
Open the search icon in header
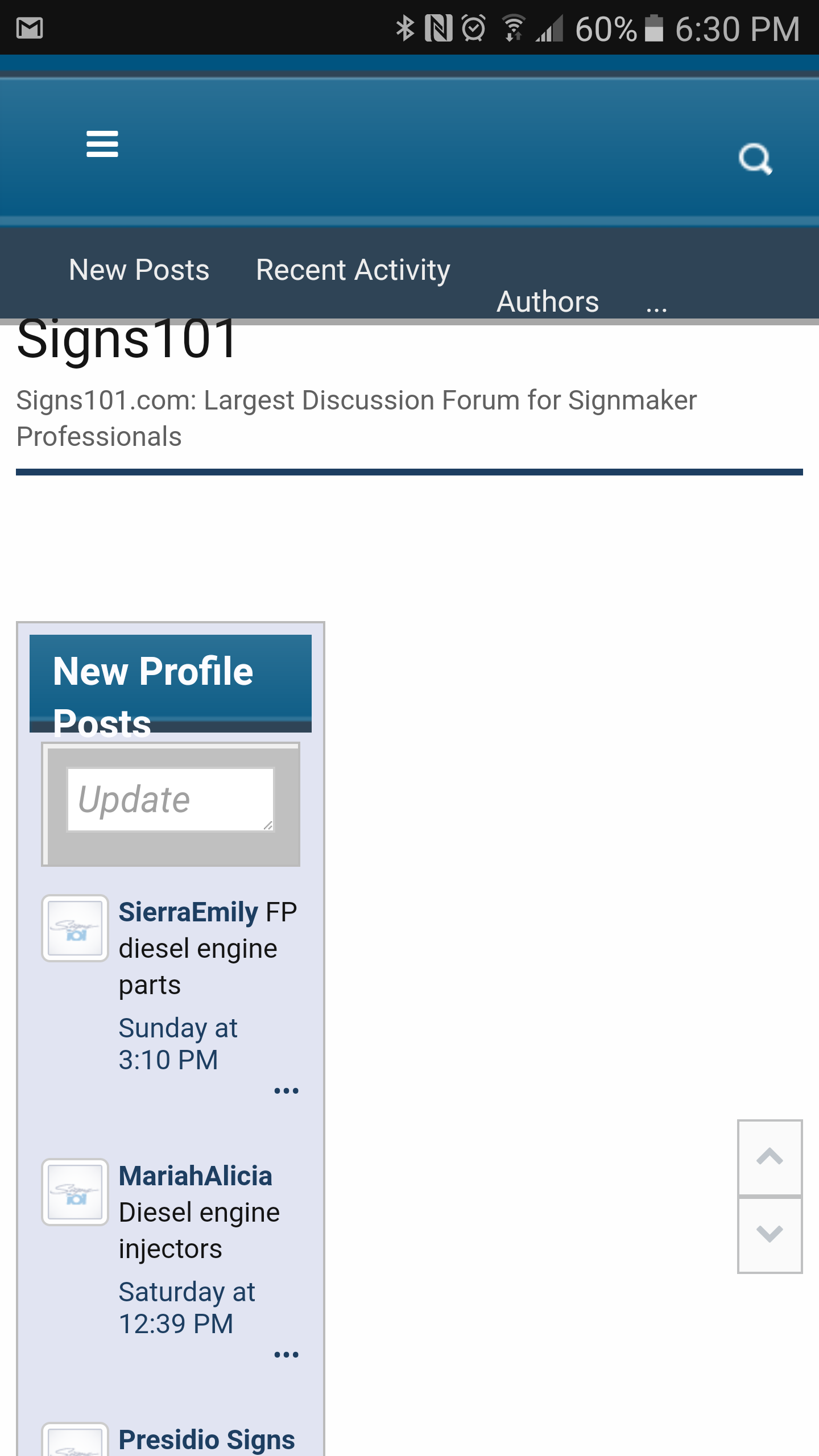pos(755,159)
